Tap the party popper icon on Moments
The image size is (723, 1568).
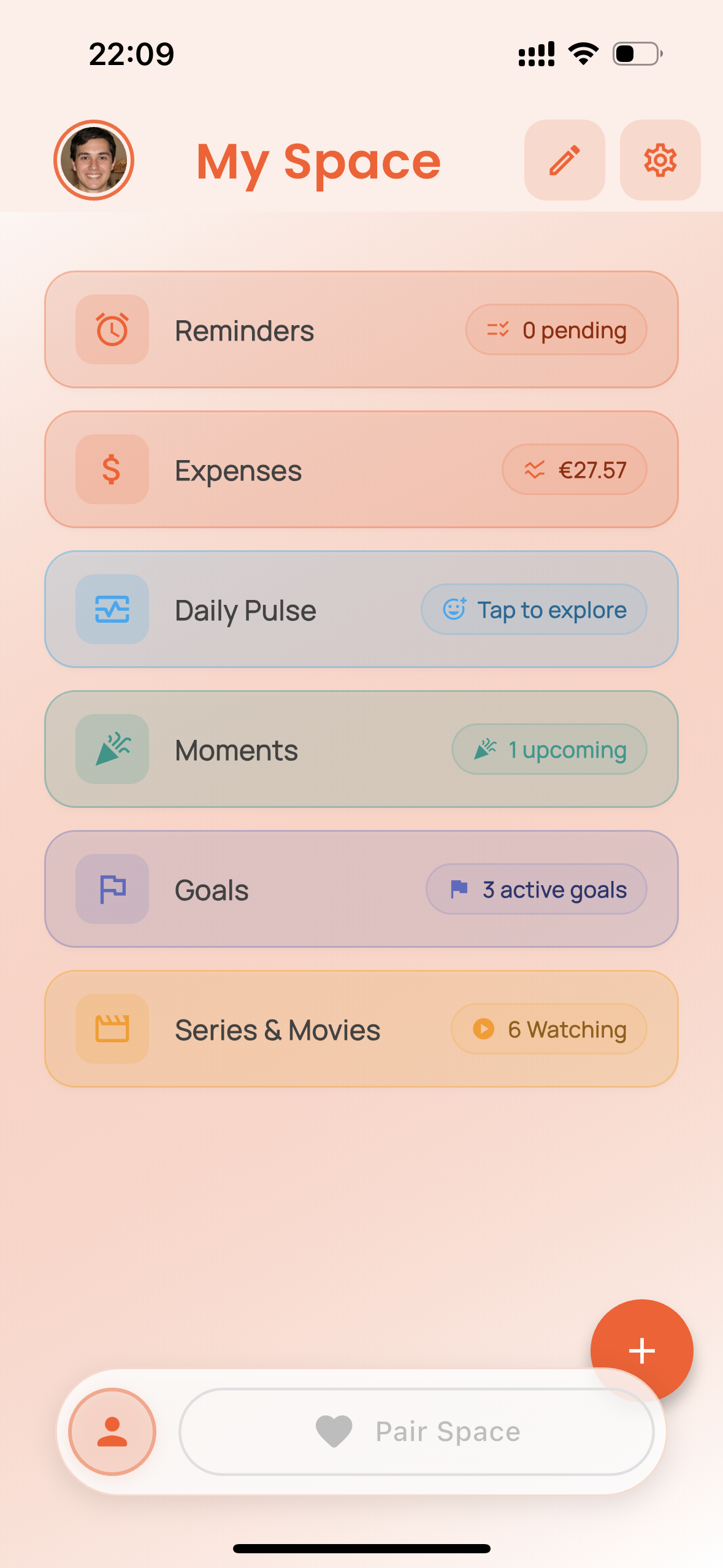click(x=111, y=748)
